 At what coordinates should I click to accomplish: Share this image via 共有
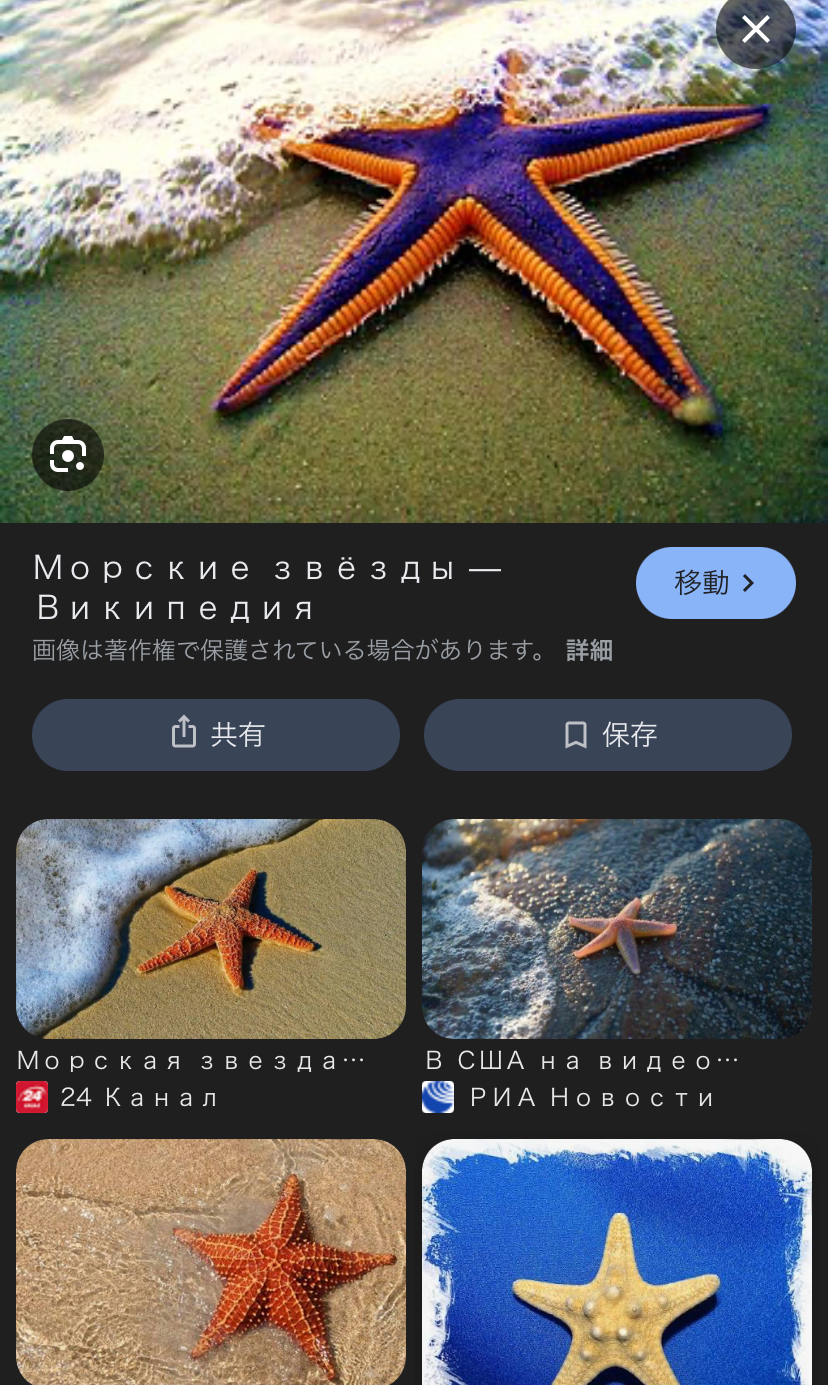(216, 735)
